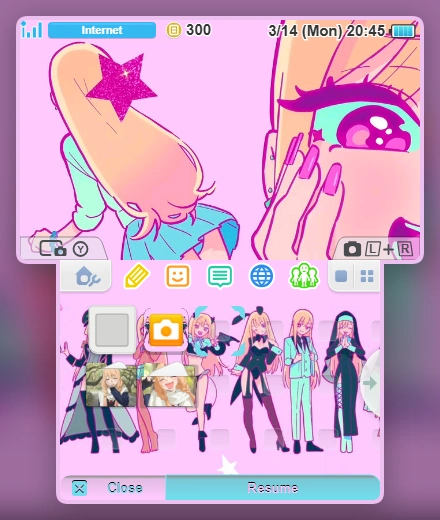Switch to larger icon view
This screenshot has height=520, width=440.
coord(341,276)
